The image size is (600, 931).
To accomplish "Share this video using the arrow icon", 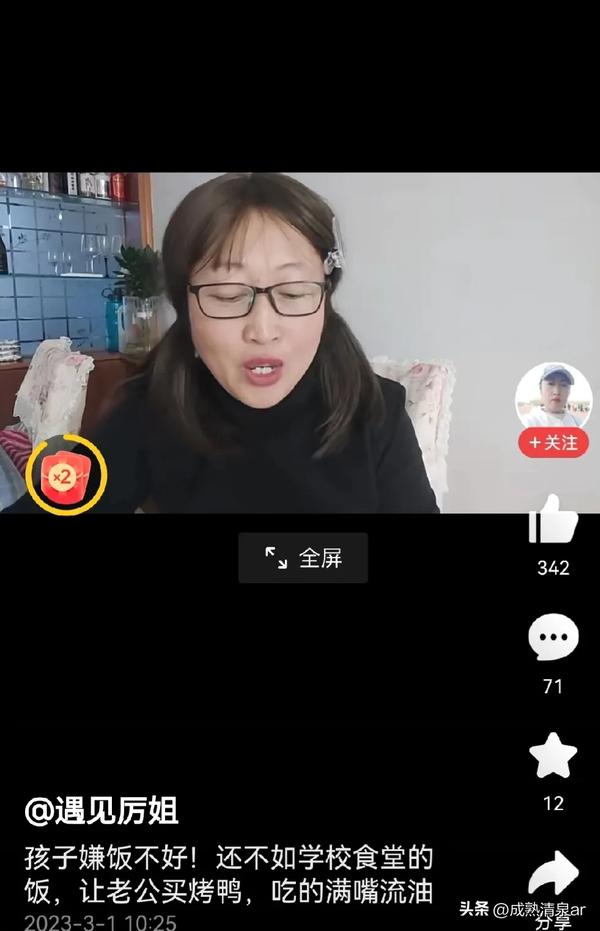I will (553, 874).
